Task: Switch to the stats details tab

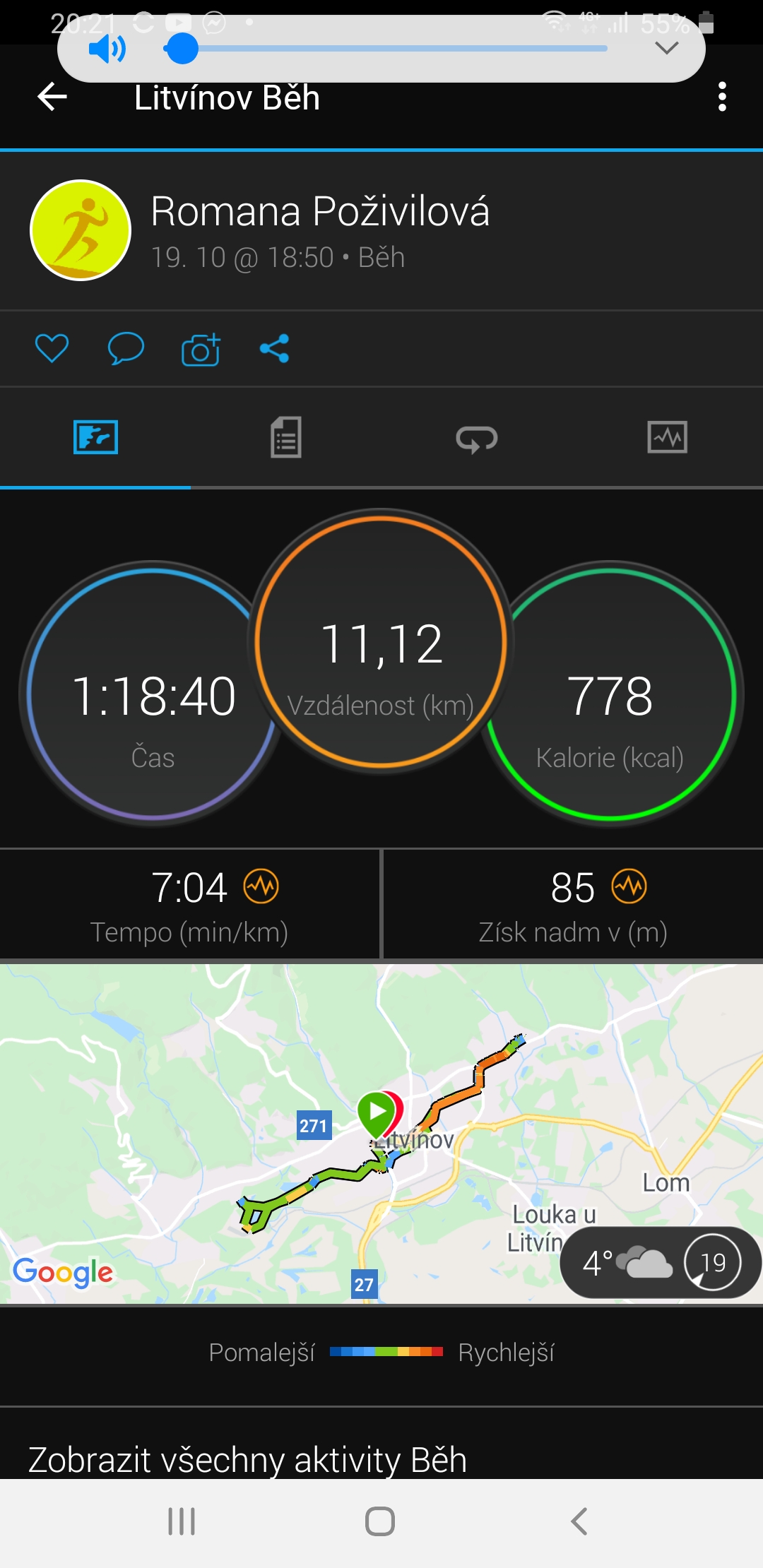Action: click(286, 437)
